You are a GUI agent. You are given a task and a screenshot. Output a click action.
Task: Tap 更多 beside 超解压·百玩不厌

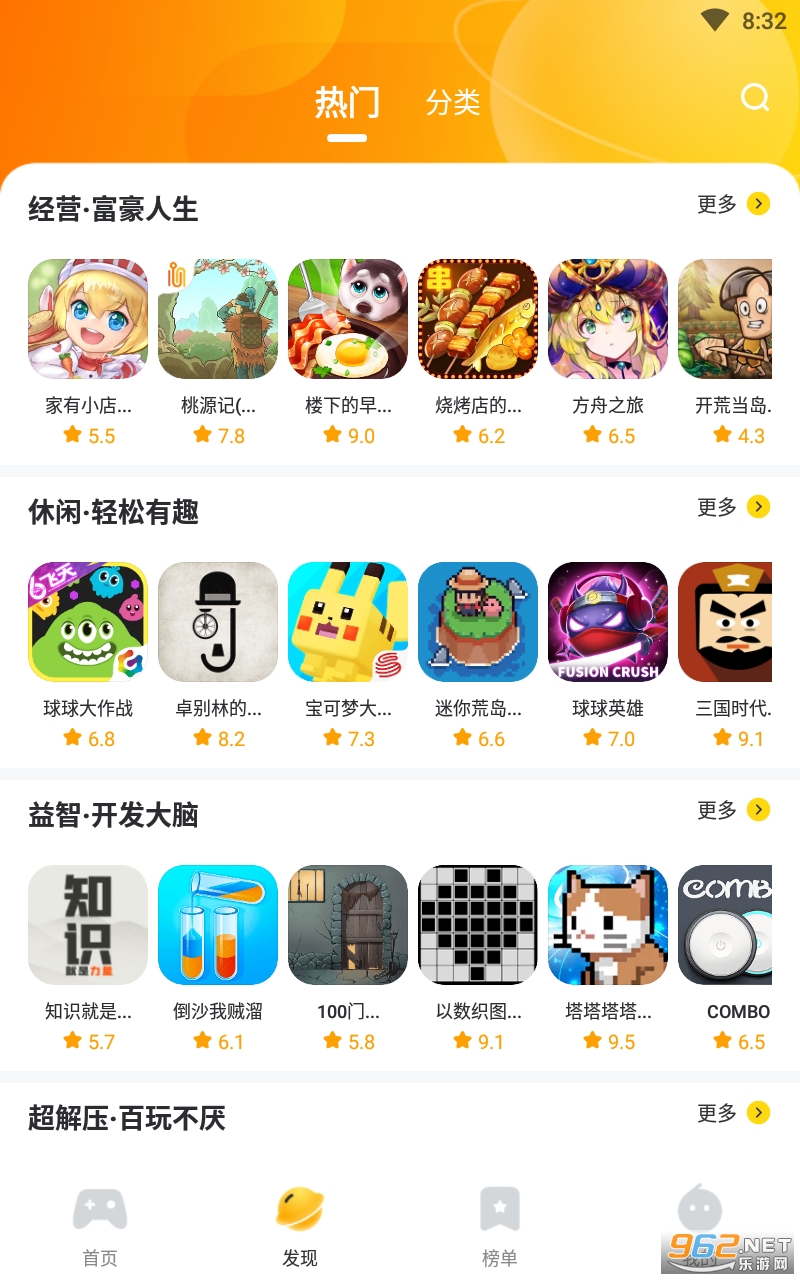pyautogui.click(x=734, y=1113)
